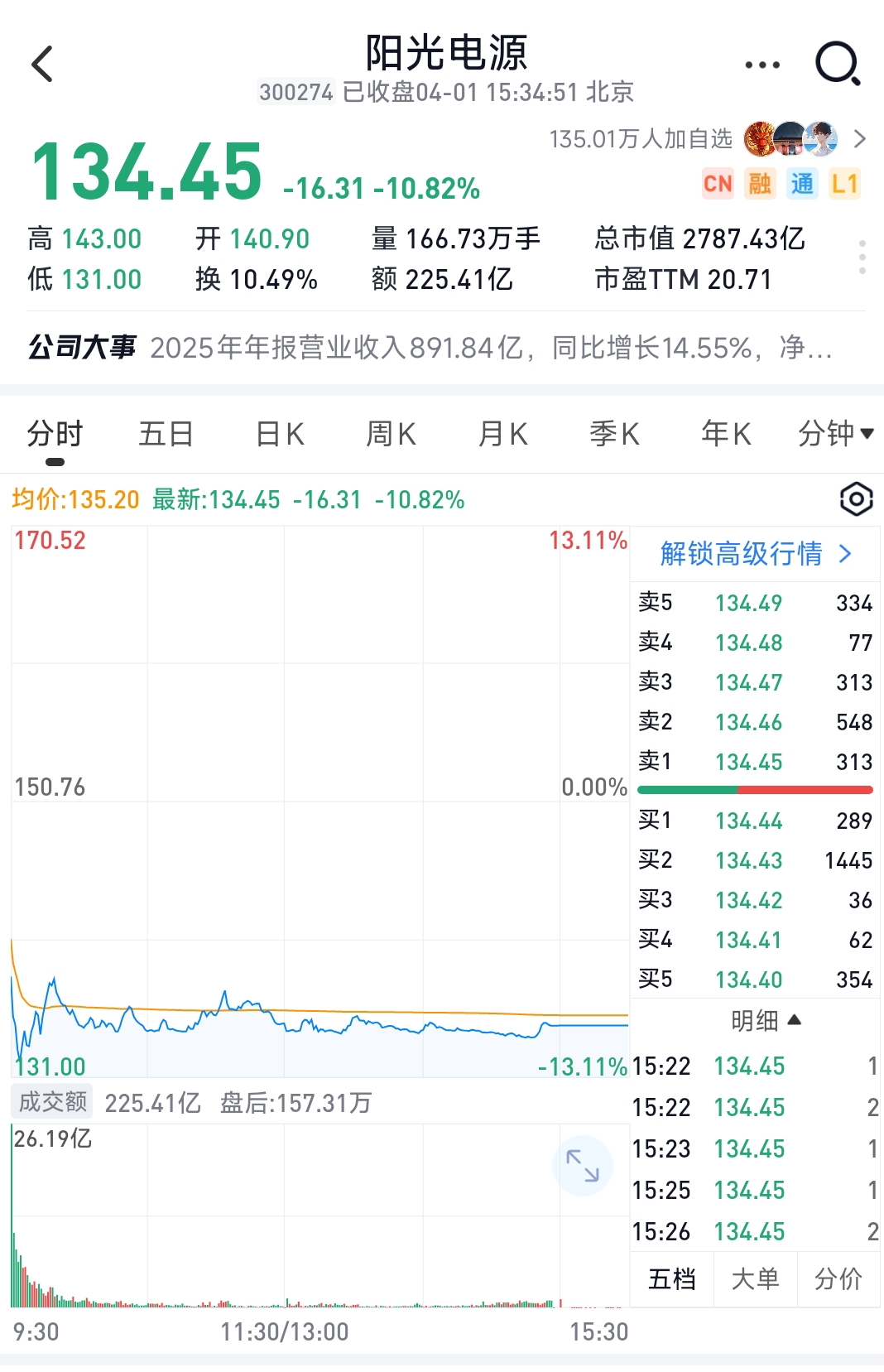Go back using the top-left arrow

click(x=42, y=65)
